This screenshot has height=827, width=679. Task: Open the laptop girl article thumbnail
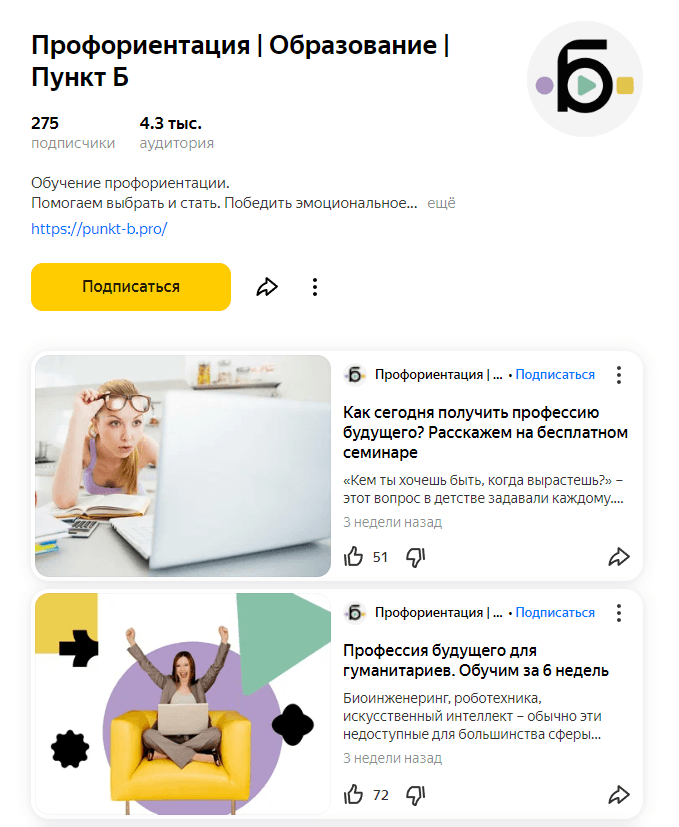(x=183, y=466)
